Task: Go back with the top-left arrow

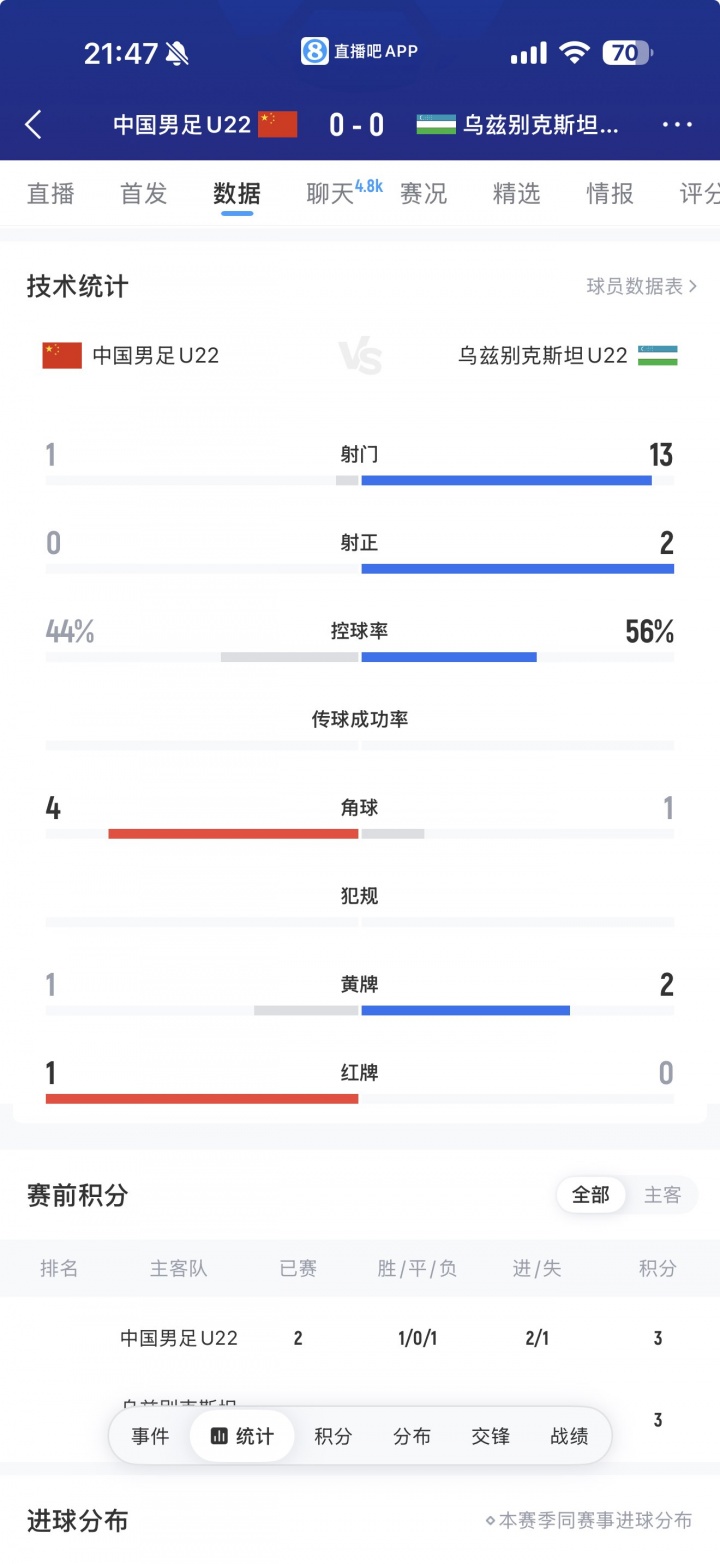Action: point(34,124)
